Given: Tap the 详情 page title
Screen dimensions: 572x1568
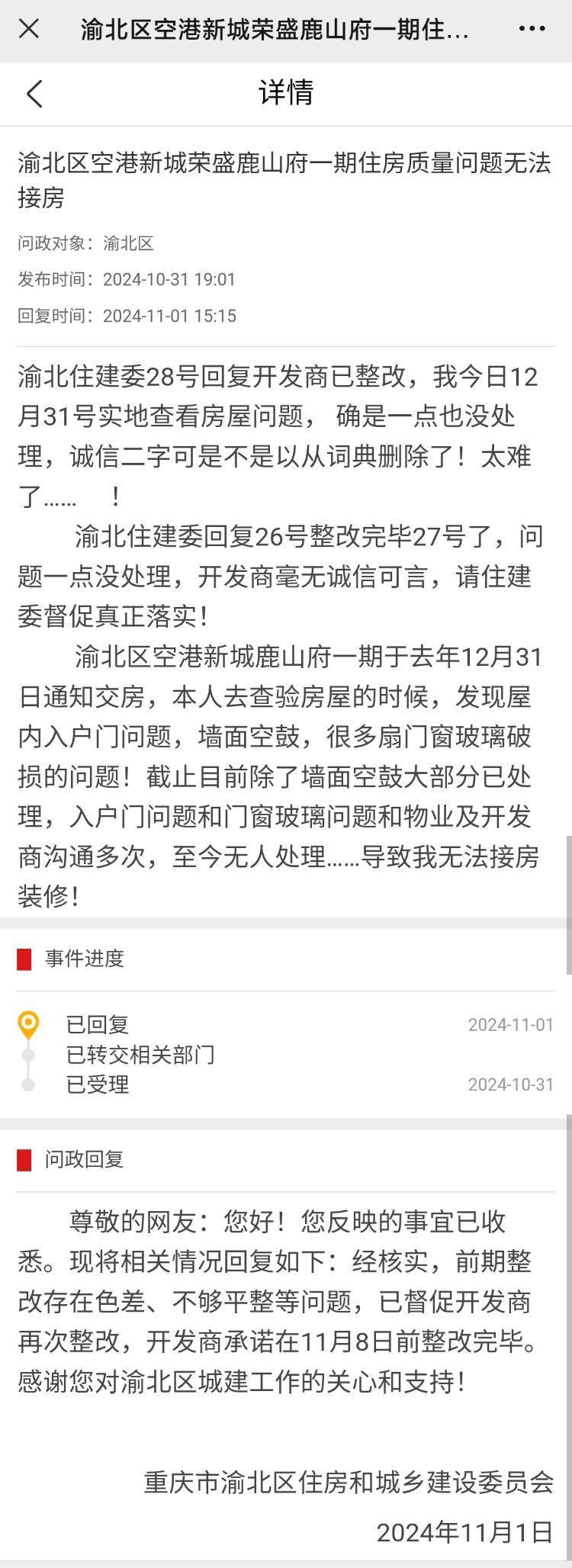Looking at the screenshot, I should coord(286,93).
